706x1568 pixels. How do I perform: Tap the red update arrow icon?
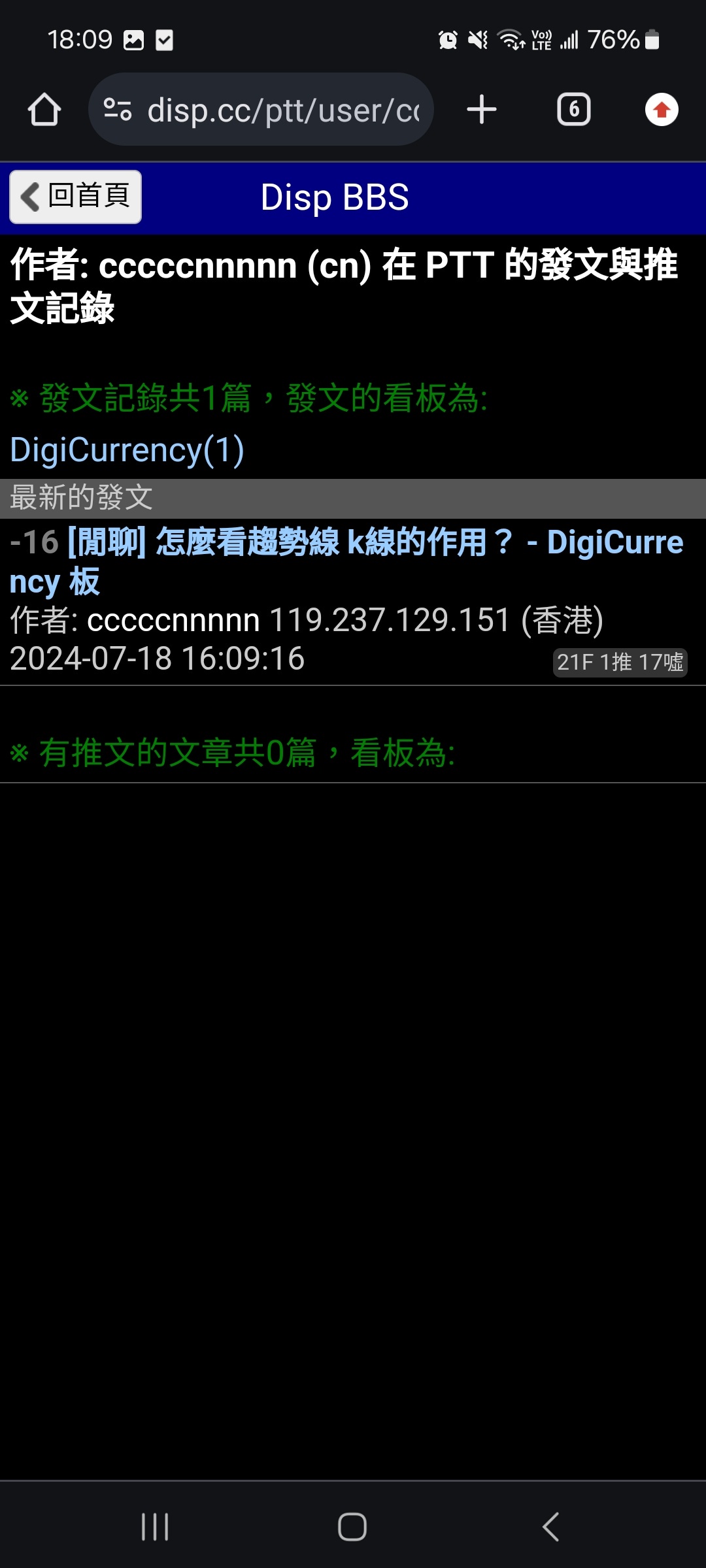point(662,109)
